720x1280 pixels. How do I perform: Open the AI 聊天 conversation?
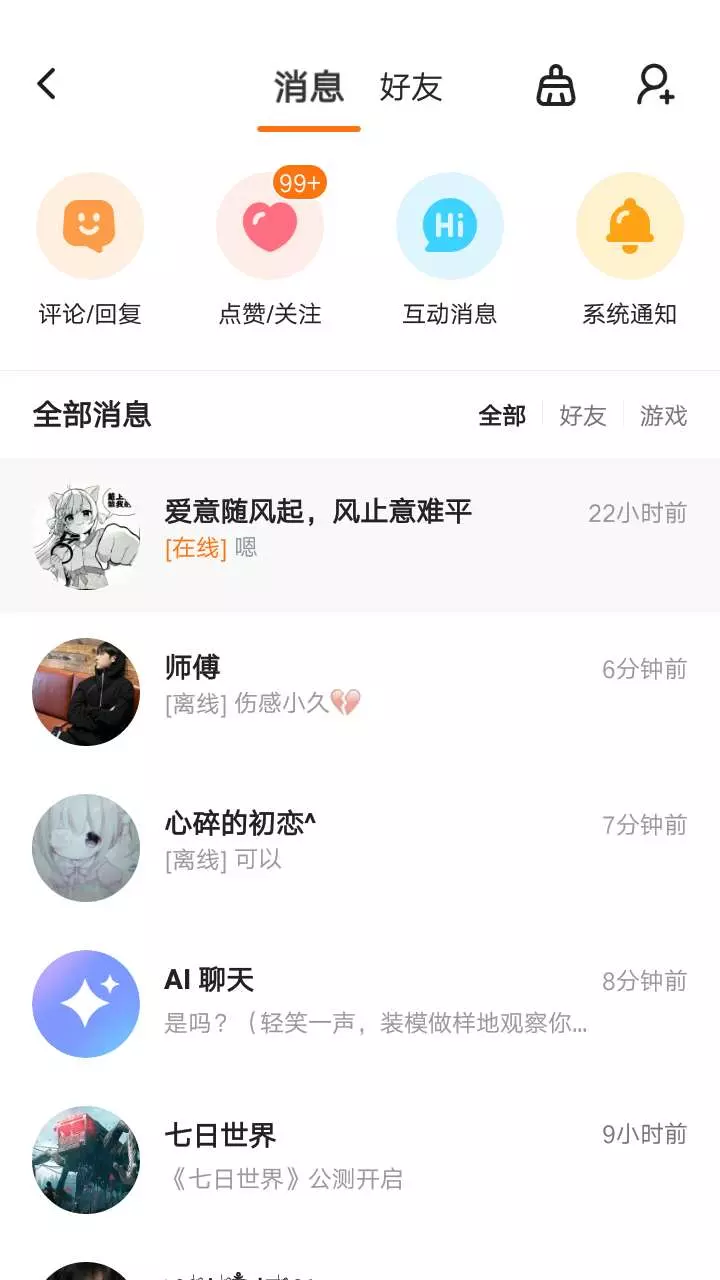click(x=360, y=1003)
